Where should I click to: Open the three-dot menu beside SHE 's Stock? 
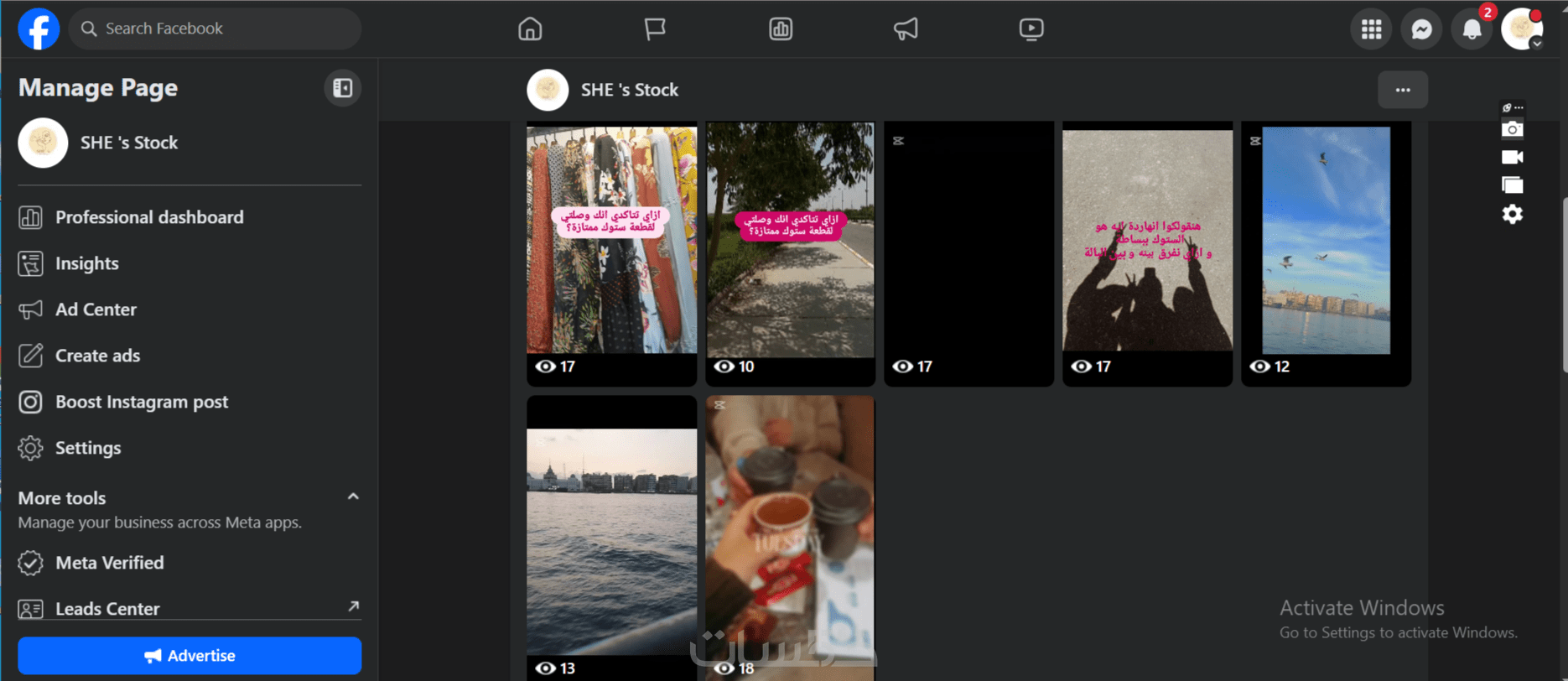(x=1403, y=90)
